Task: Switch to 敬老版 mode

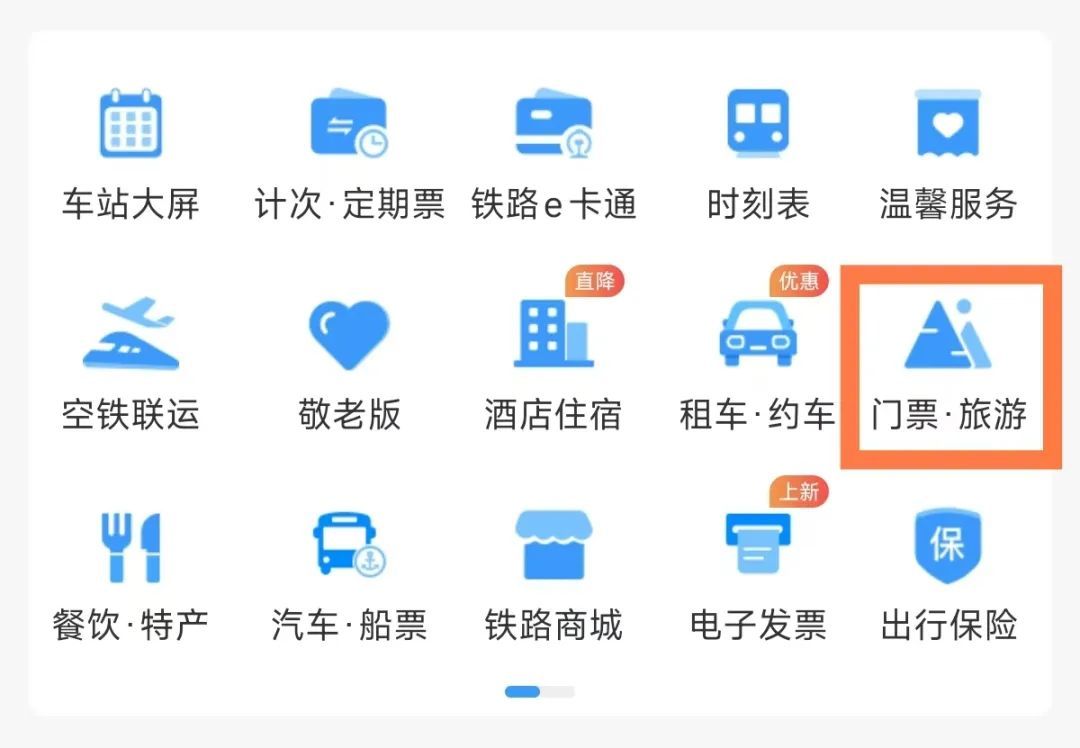Action: coord(349,365)
